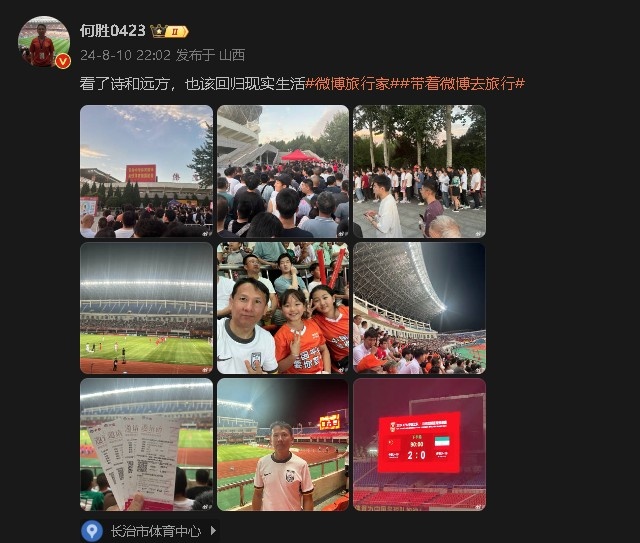Viewport: 640px width, 543px height.
Task: View the family selfie in stands photo
Action: pyautogui.click(x=283, y=307)
